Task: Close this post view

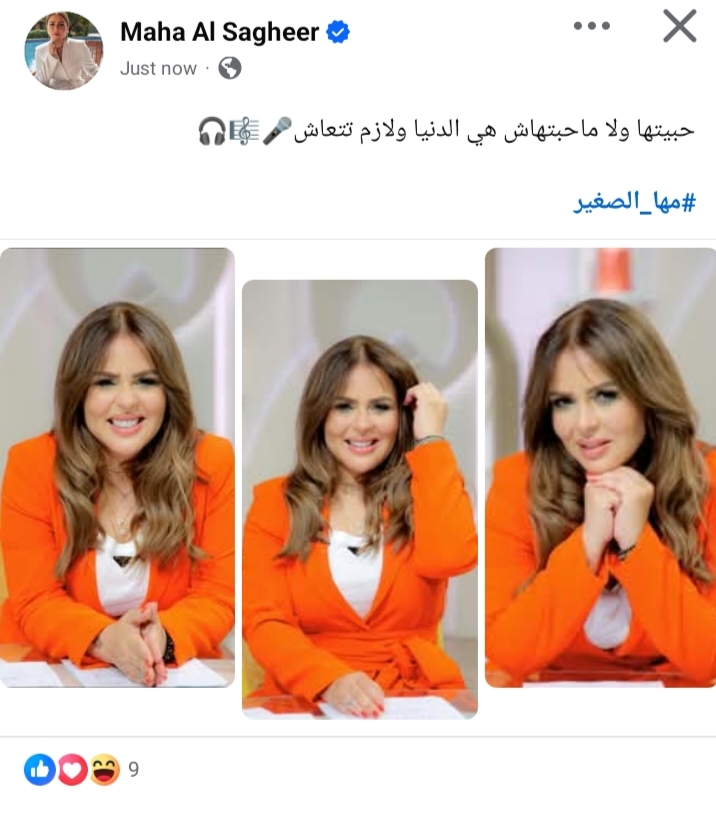Action: tap(680, 27)
